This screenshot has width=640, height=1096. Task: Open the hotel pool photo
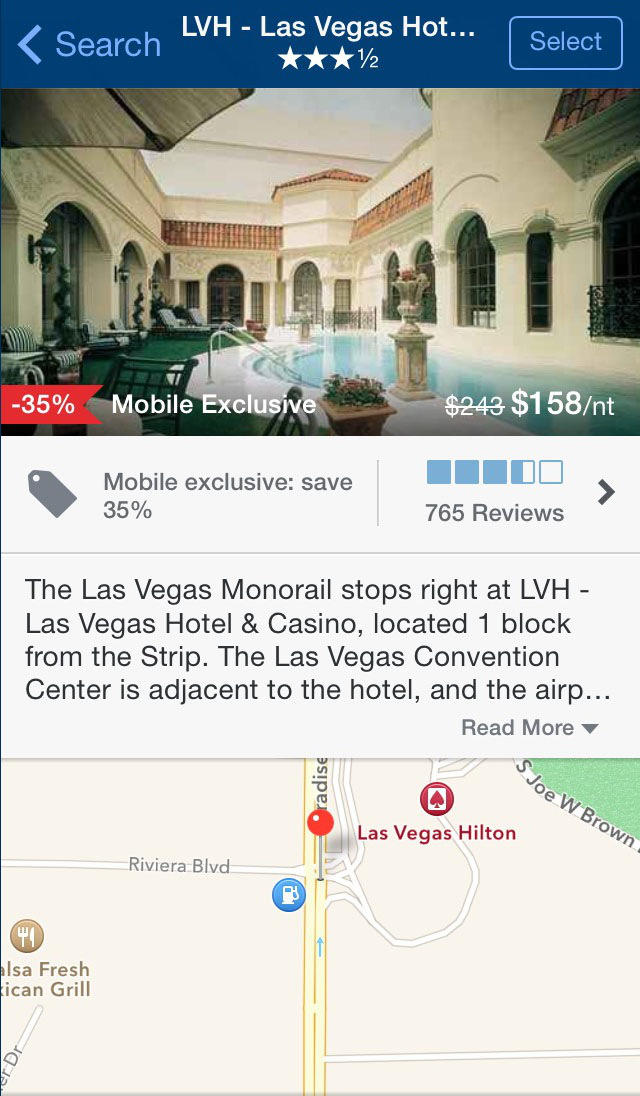click(x=320, y=250)
